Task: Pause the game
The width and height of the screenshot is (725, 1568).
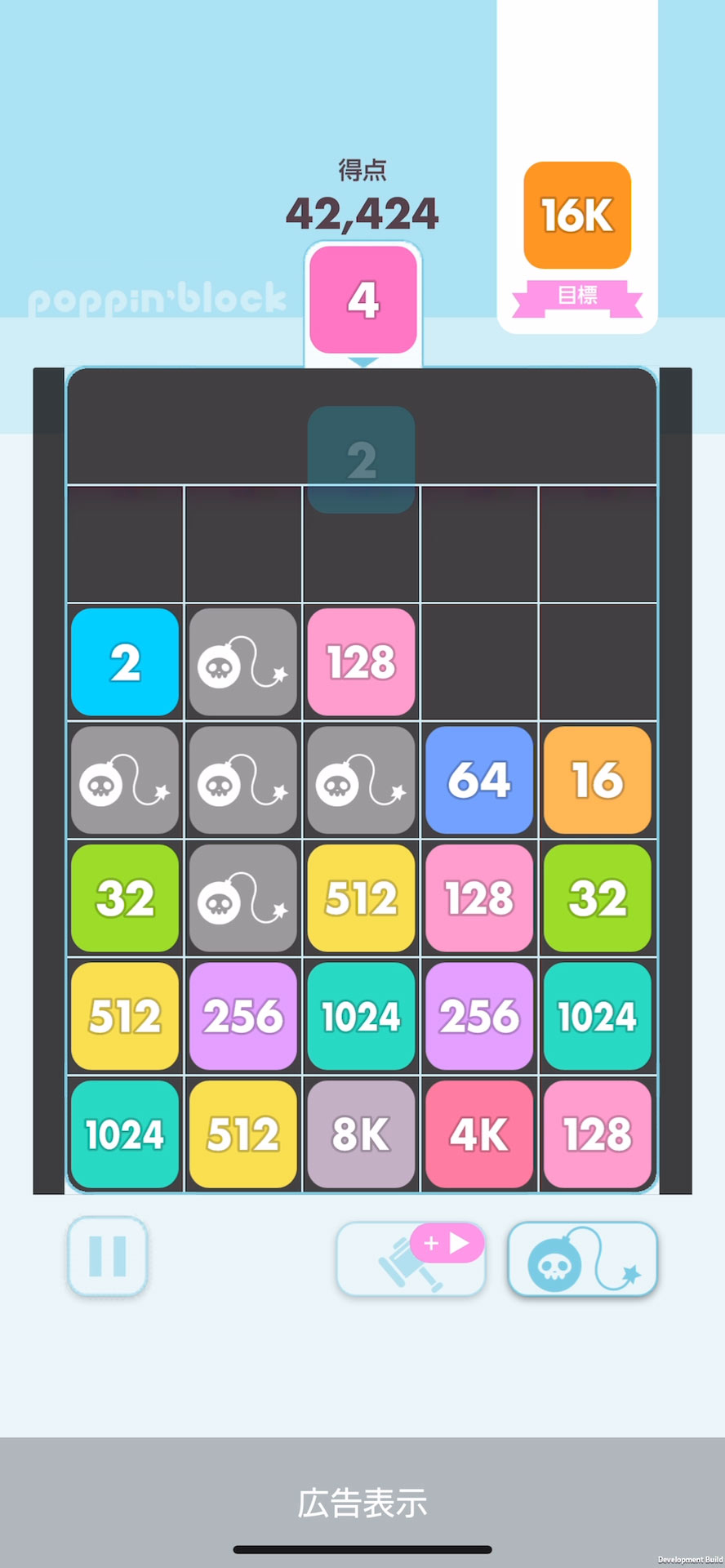Action: pos(107,1256)
